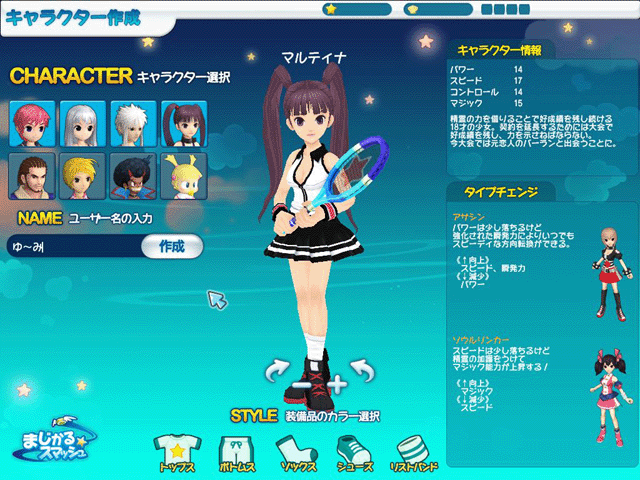The image size is (640, 480).
Task: Tap the 作成 create button
Action: coord(172,247)
